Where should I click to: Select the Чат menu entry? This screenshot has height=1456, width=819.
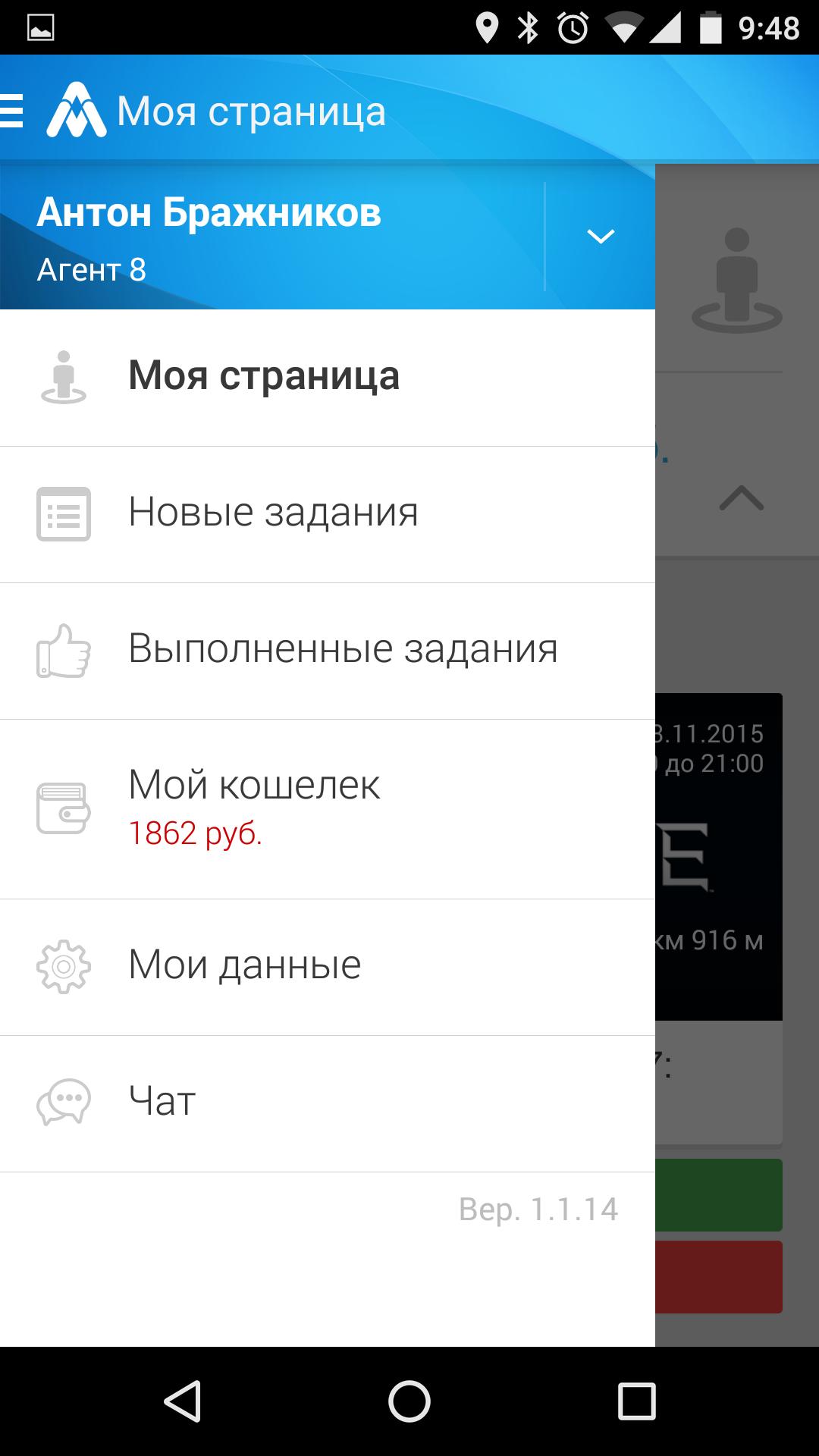click(161, 1102)
